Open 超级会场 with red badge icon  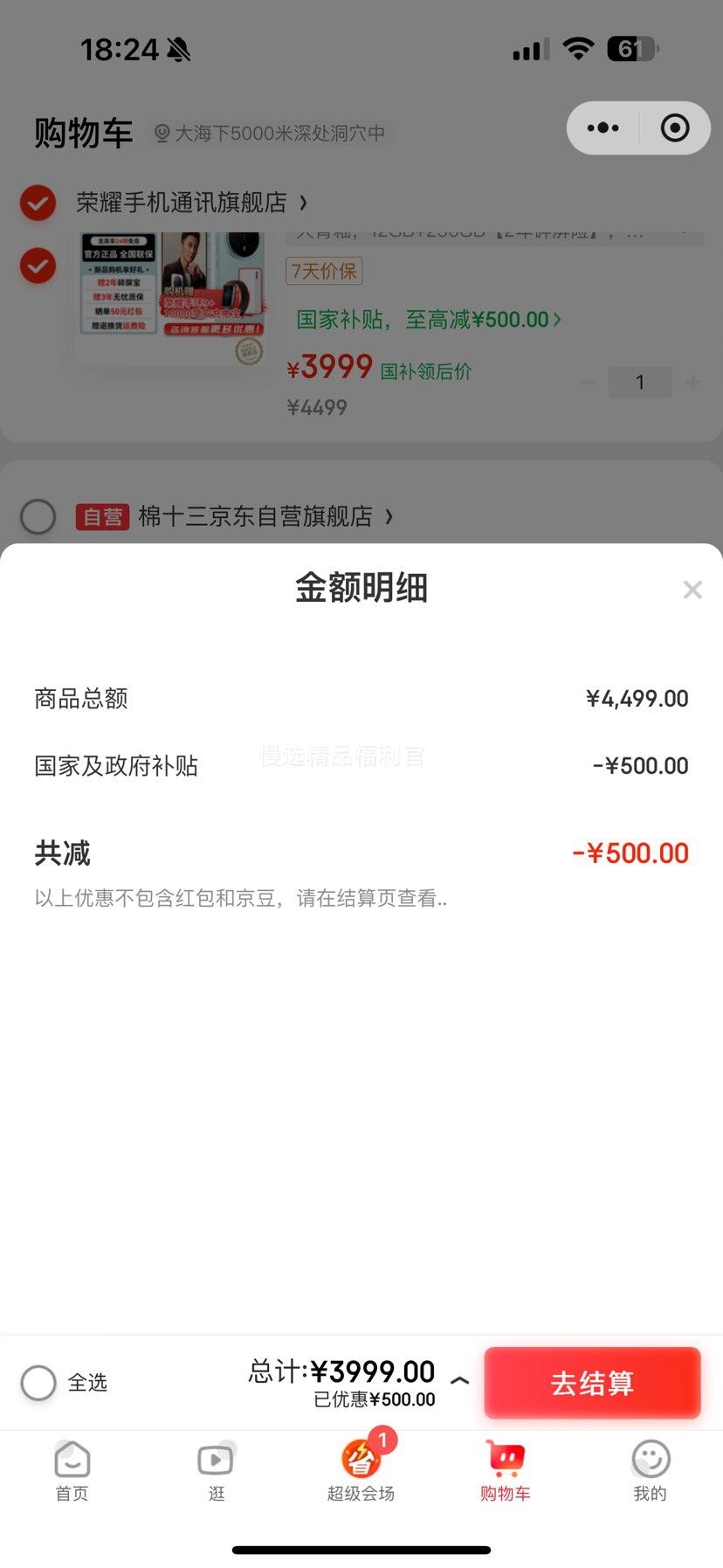tap(361, 1459)
